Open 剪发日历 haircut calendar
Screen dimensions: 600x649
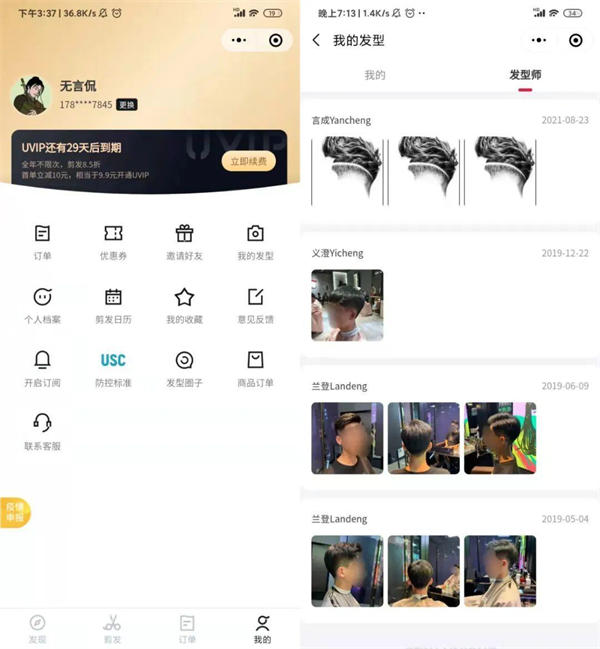point(113,304)
